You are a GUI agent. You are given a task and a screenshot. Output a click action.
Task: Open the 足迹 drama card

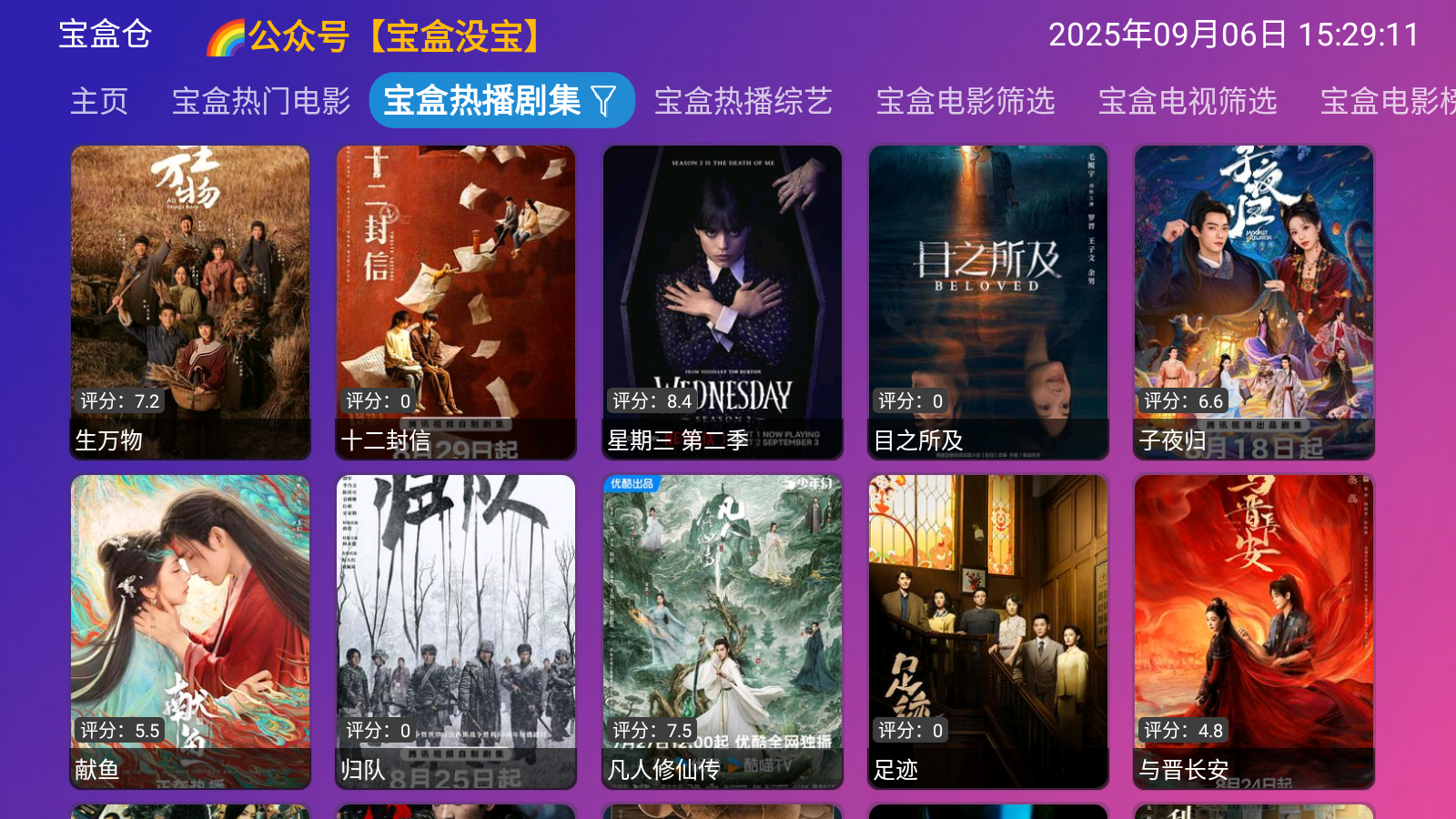coord(987,632)
